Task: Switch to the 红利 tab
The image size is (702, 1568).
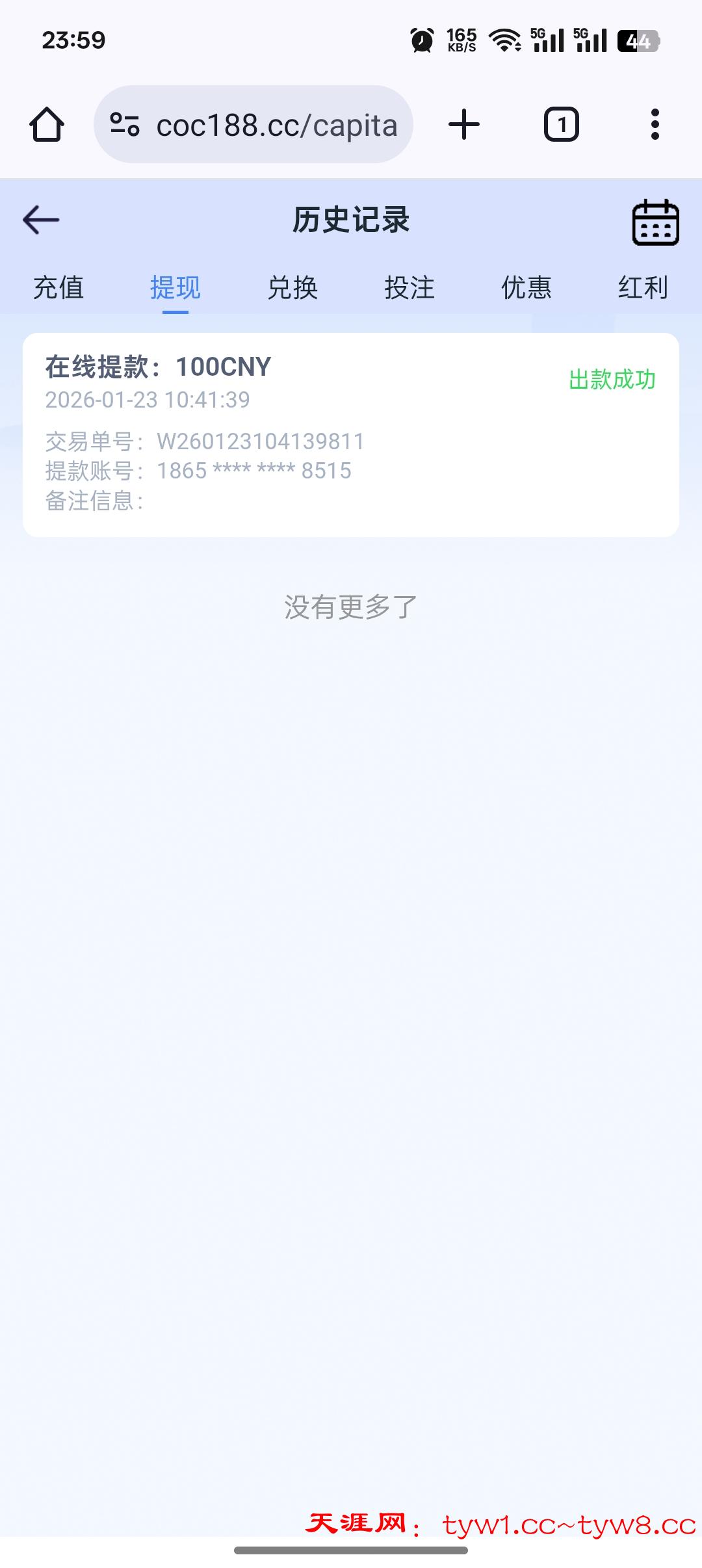Action: [643, 287]
